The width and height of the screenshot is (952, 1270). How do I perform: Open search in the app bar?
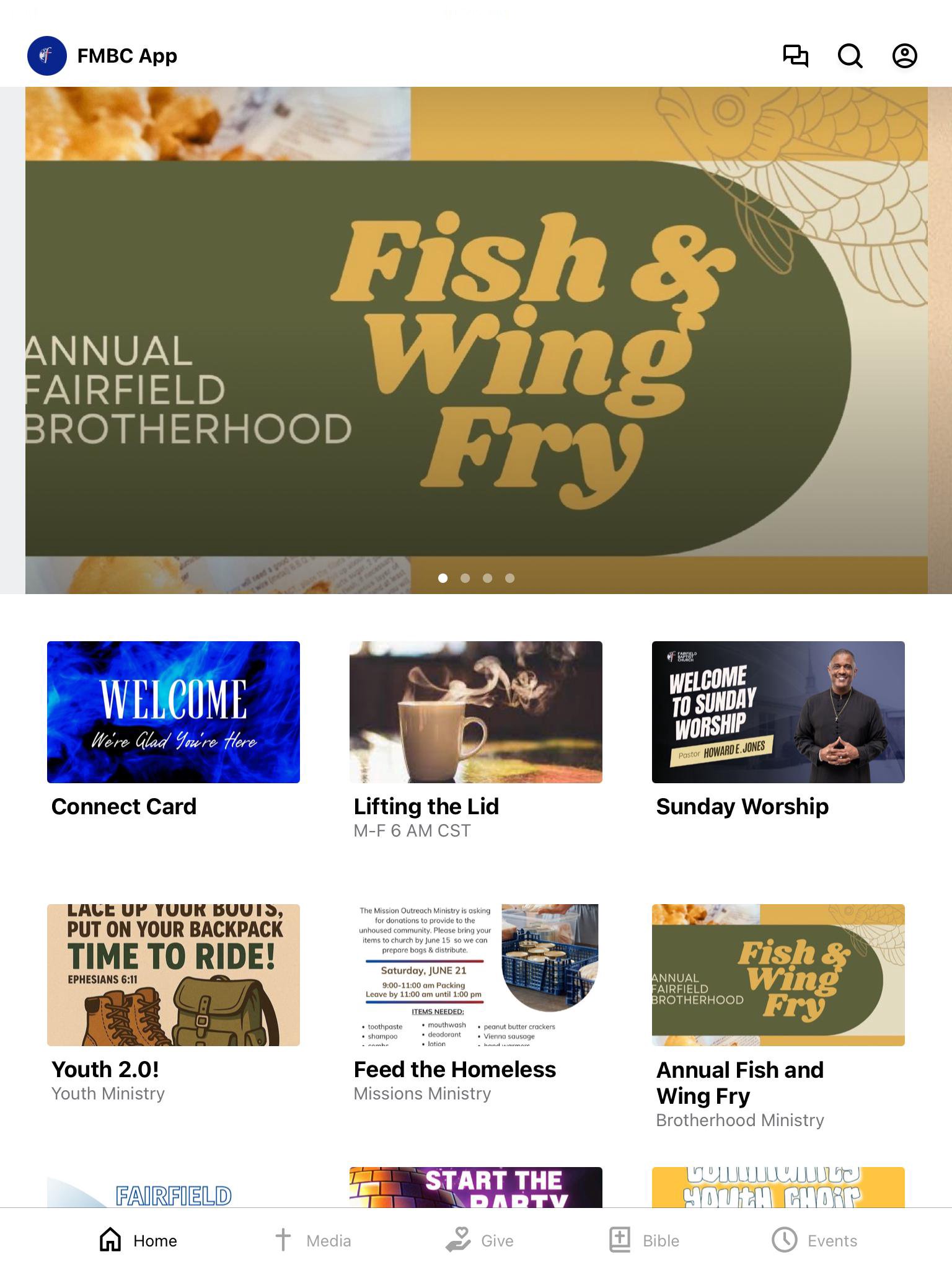[x=850, y=56]
